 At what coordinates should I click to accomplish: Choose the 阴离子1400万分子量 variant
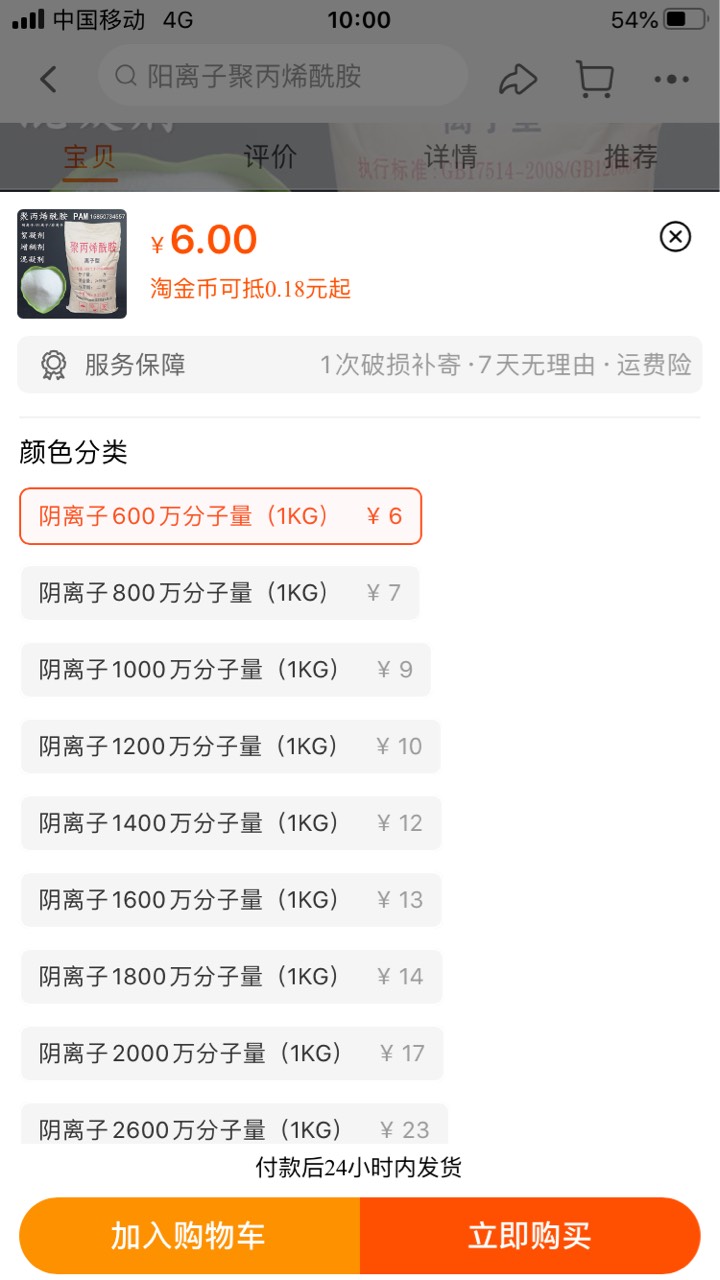[231, 823]
